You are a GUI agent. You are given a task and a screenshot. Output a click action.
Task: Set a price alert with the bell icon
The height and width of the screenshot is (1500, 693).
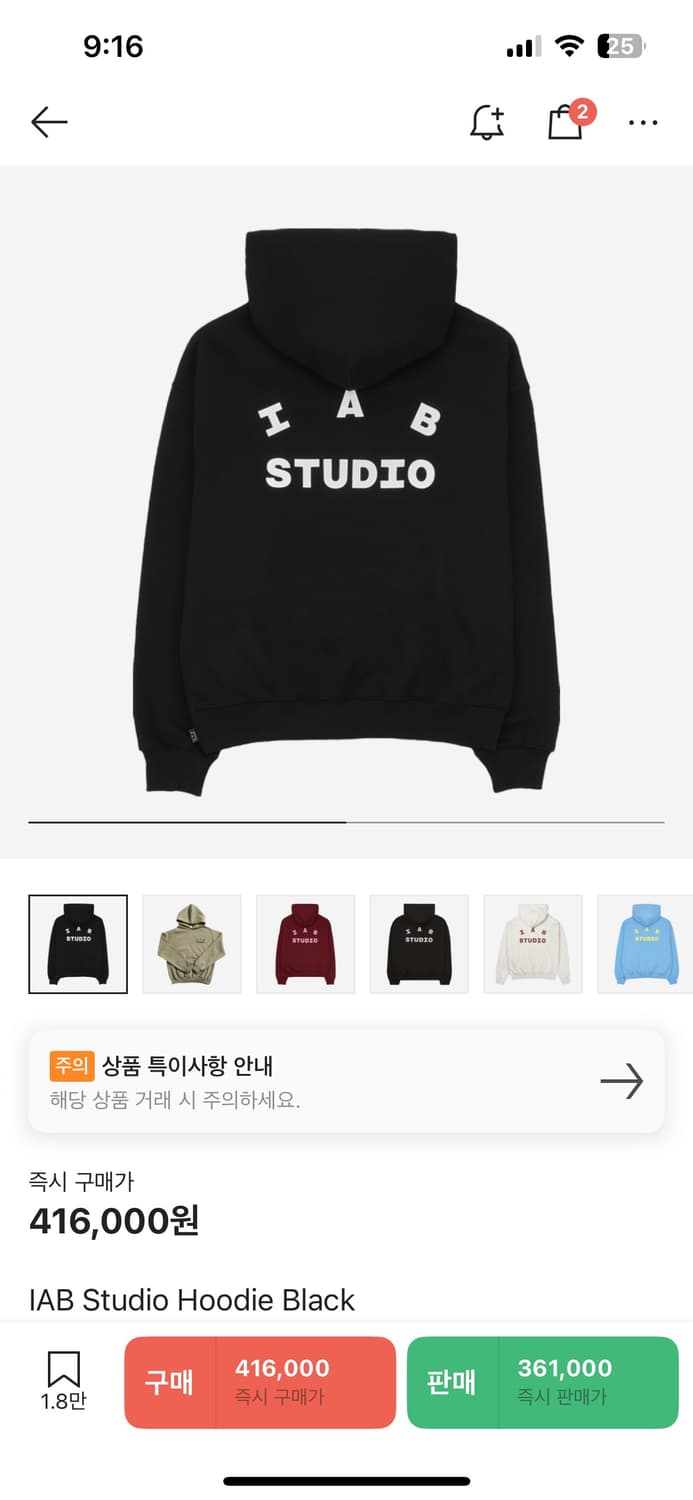487,122
